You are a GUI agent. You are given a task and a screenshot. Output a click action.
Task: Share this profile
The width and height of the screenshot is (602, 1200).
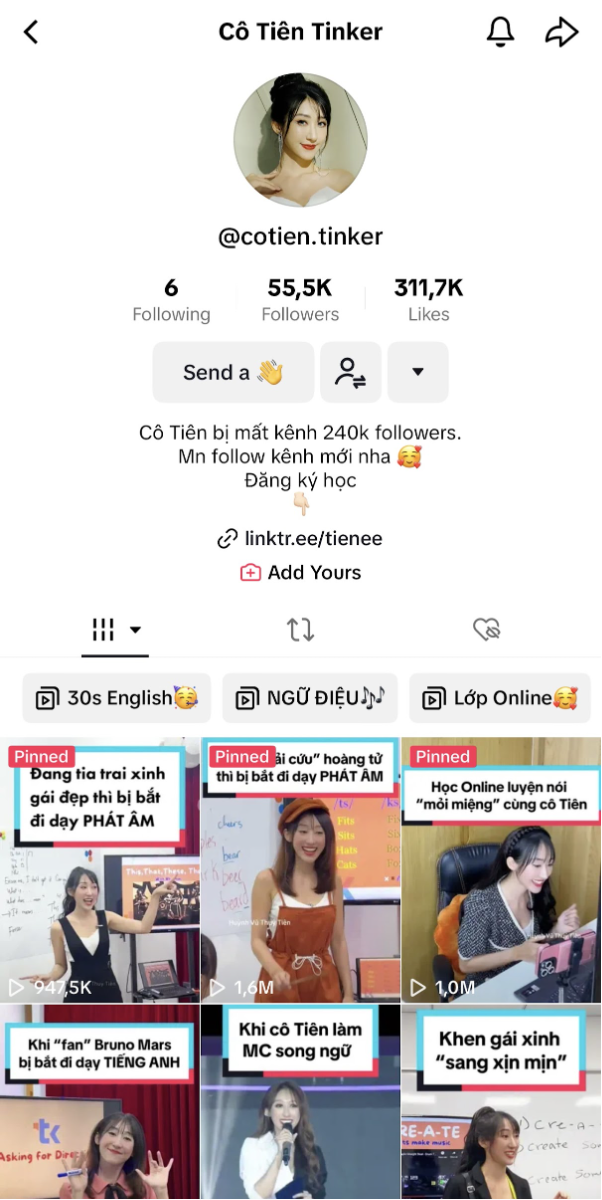[x=562, y=32]
